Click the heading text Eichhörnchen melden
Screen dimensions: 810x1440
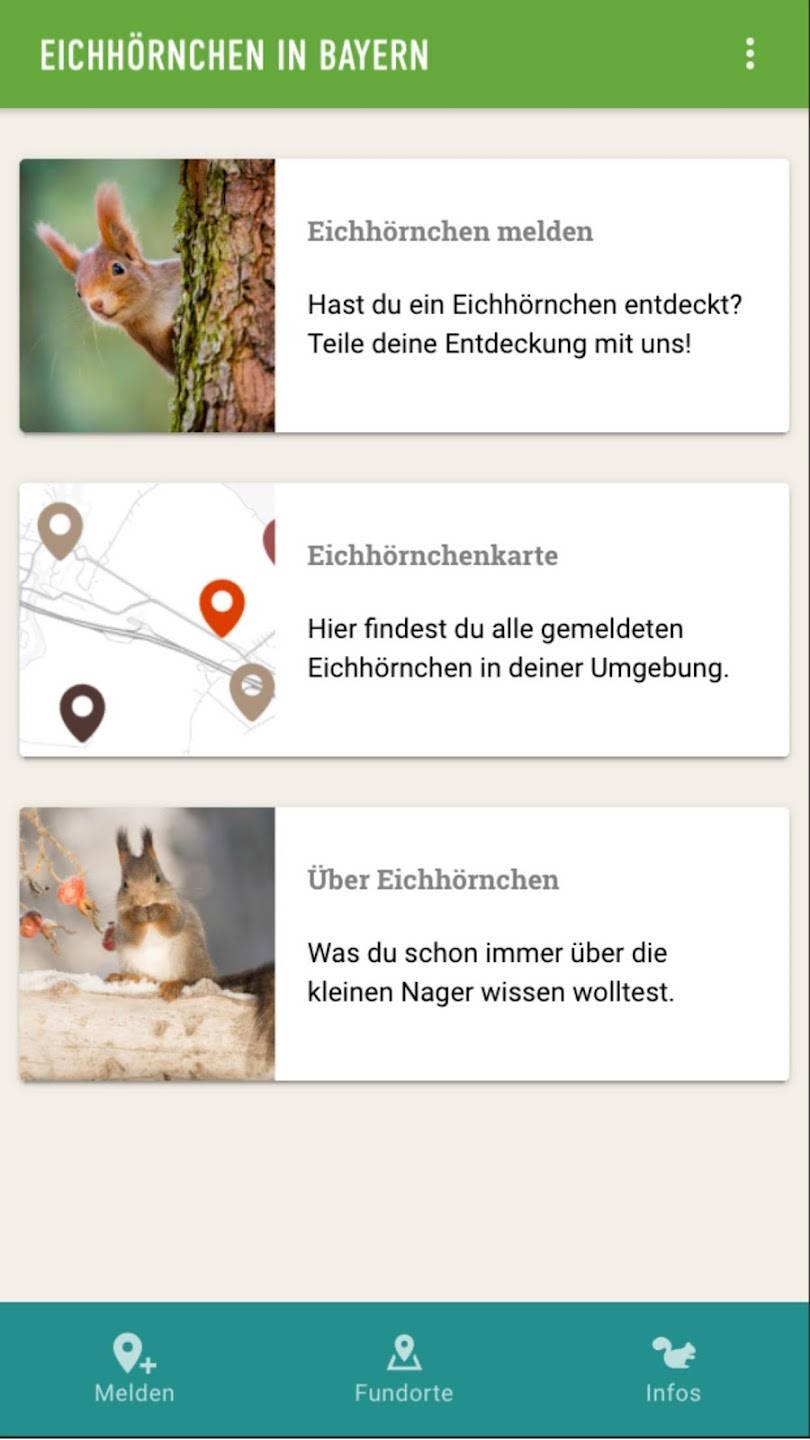(449, 231)
